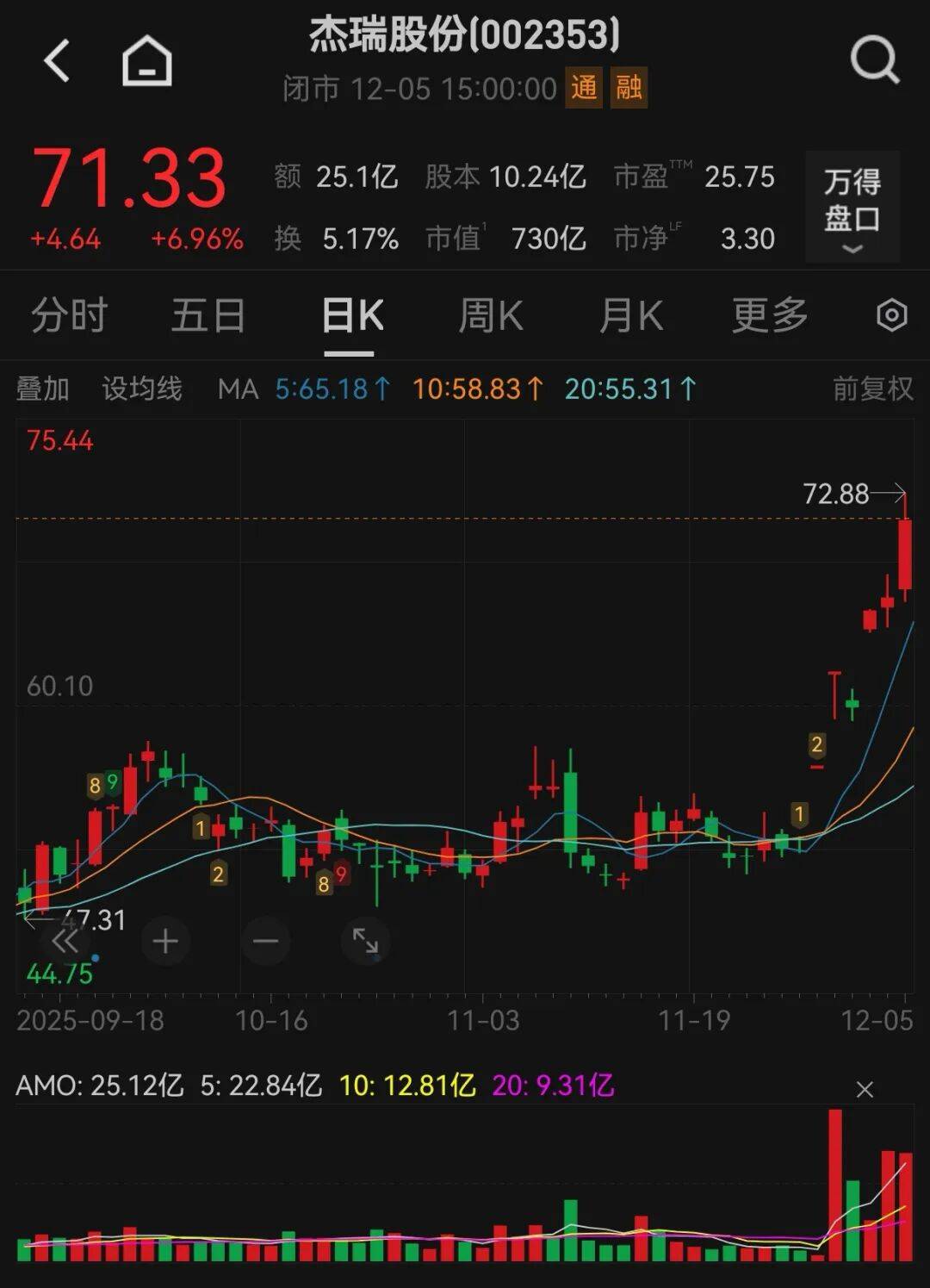Select the 日K chart tab
The width and height of the screenshot is (930, 1288).
point(351,315)
